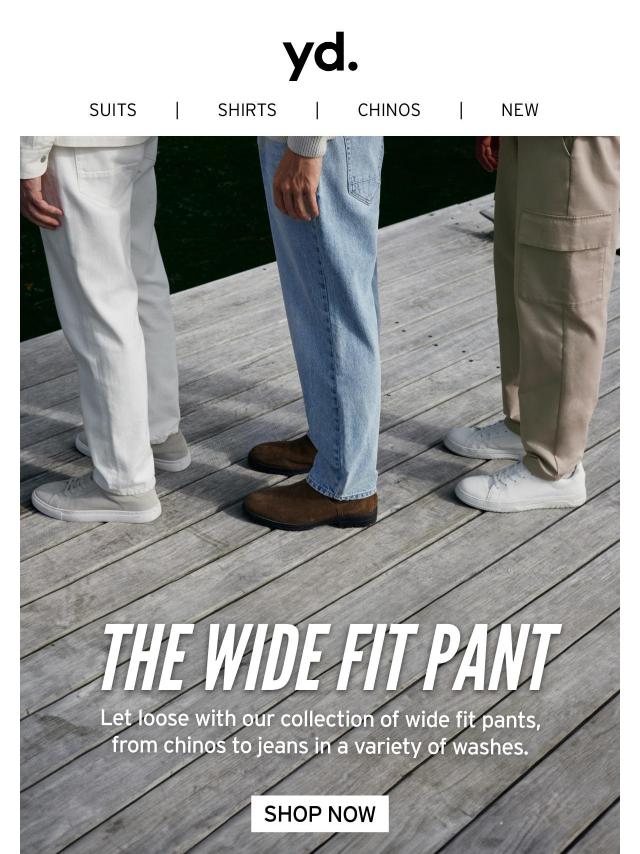The image size is (640, 854).
Task: View the NEW arrivals link
Action: coord(519,110)
